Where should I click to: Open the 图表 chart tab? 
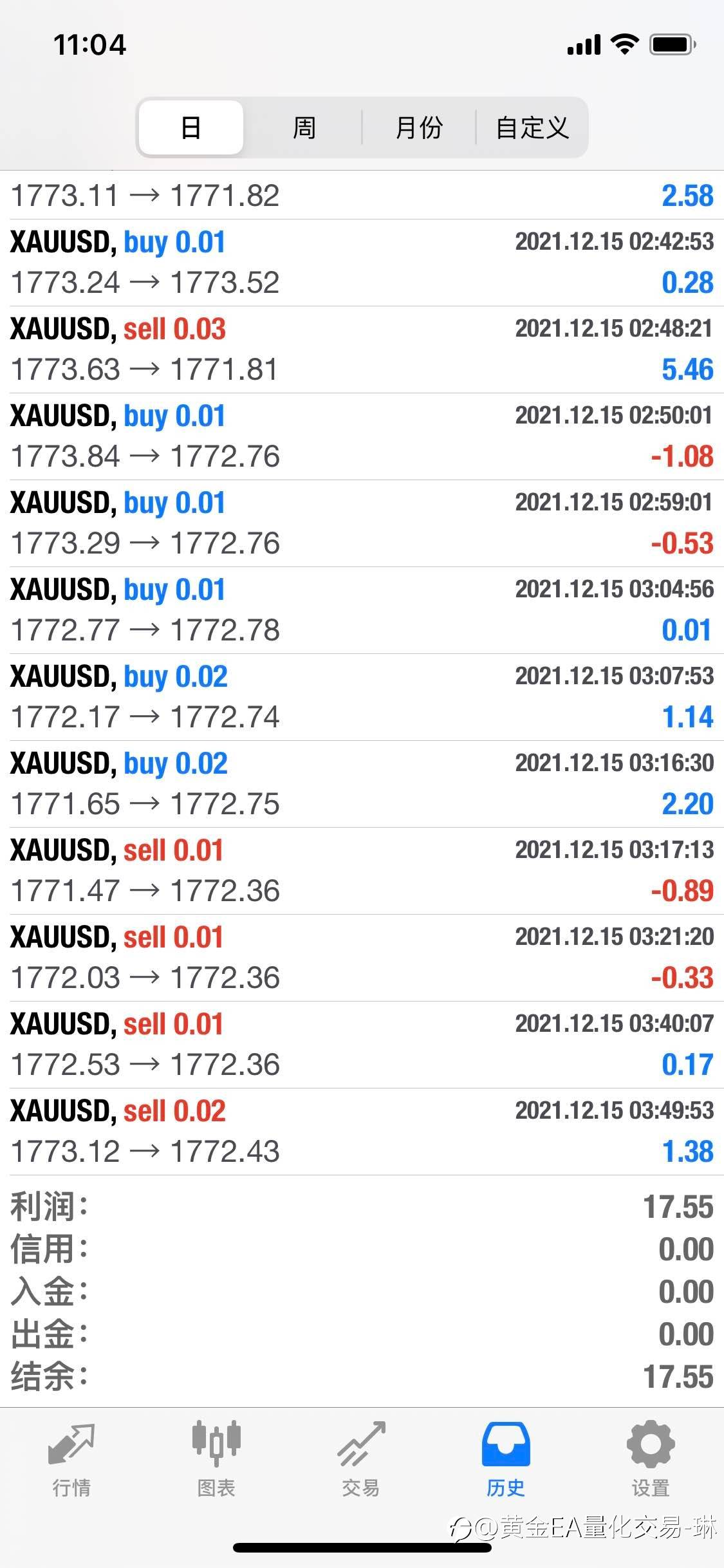(216, 1459)
